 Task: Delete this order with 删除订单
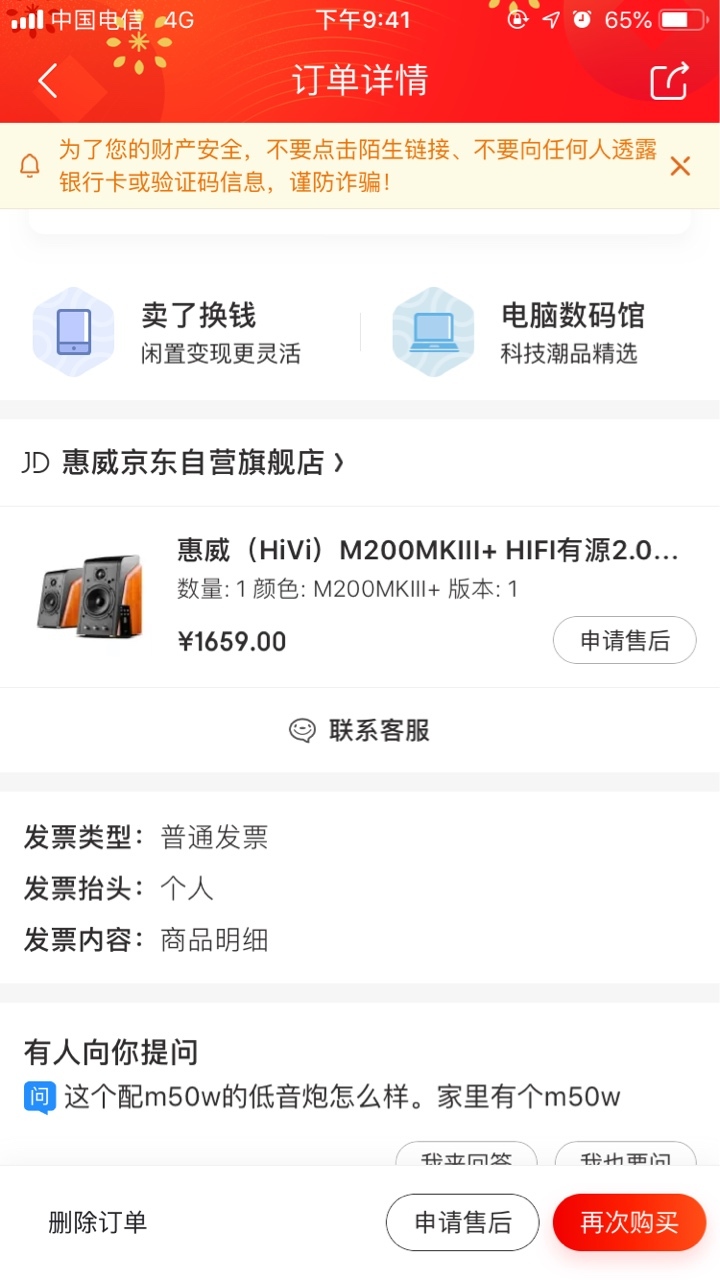97,1222
